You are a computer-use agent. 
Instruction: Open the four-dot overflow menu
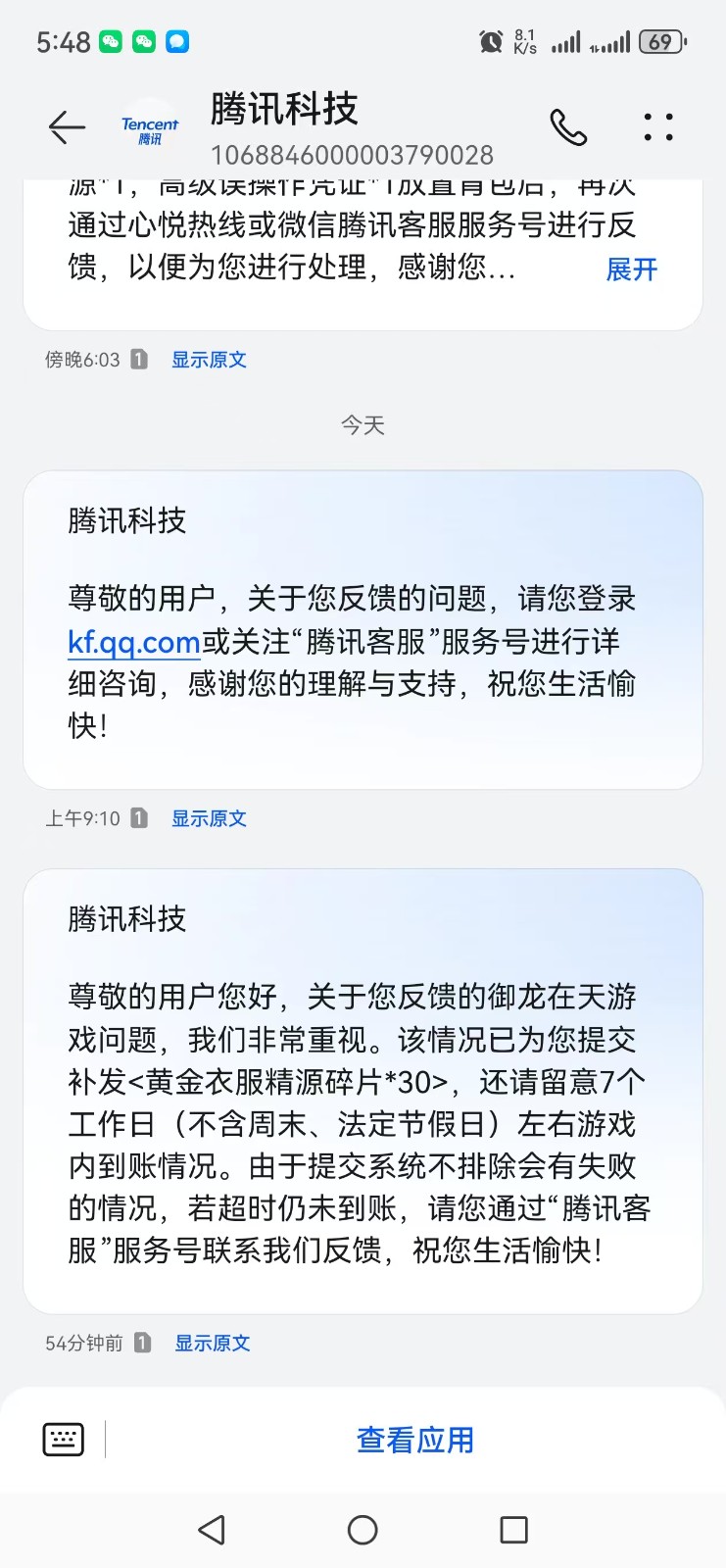coord(658,127)
